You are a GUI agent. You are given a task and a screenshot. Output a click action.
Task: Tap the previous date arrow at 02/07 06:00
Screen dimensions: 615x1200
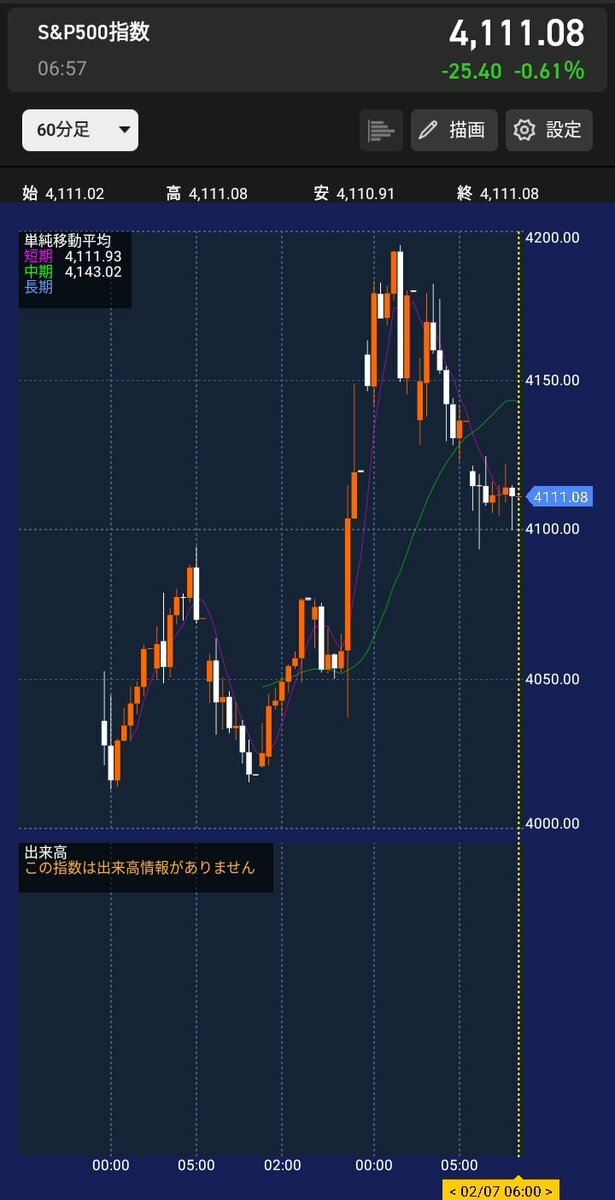[x=452, y=1191]
